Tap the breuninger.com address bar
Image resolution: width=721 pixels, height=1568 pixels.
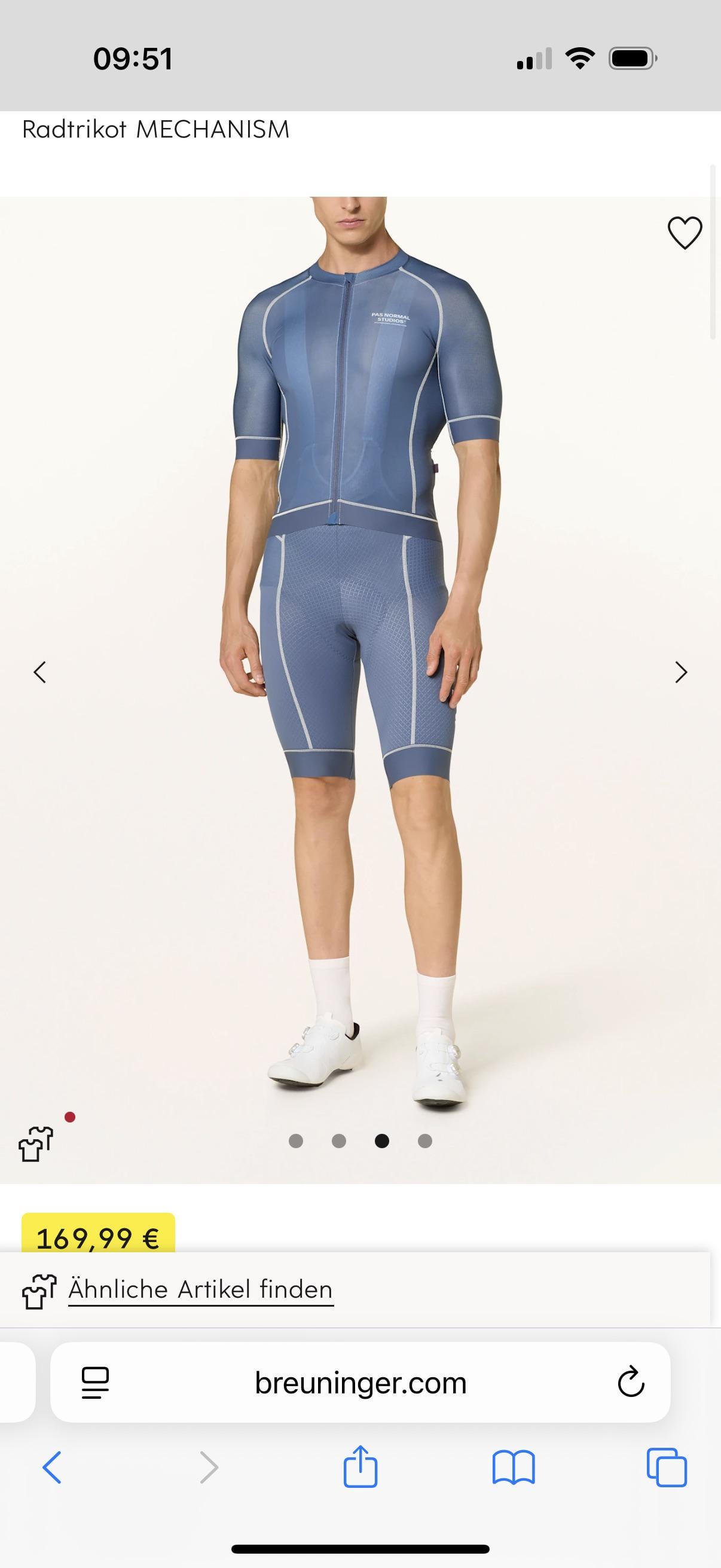pyautogui.click(x=360, y=1383)
